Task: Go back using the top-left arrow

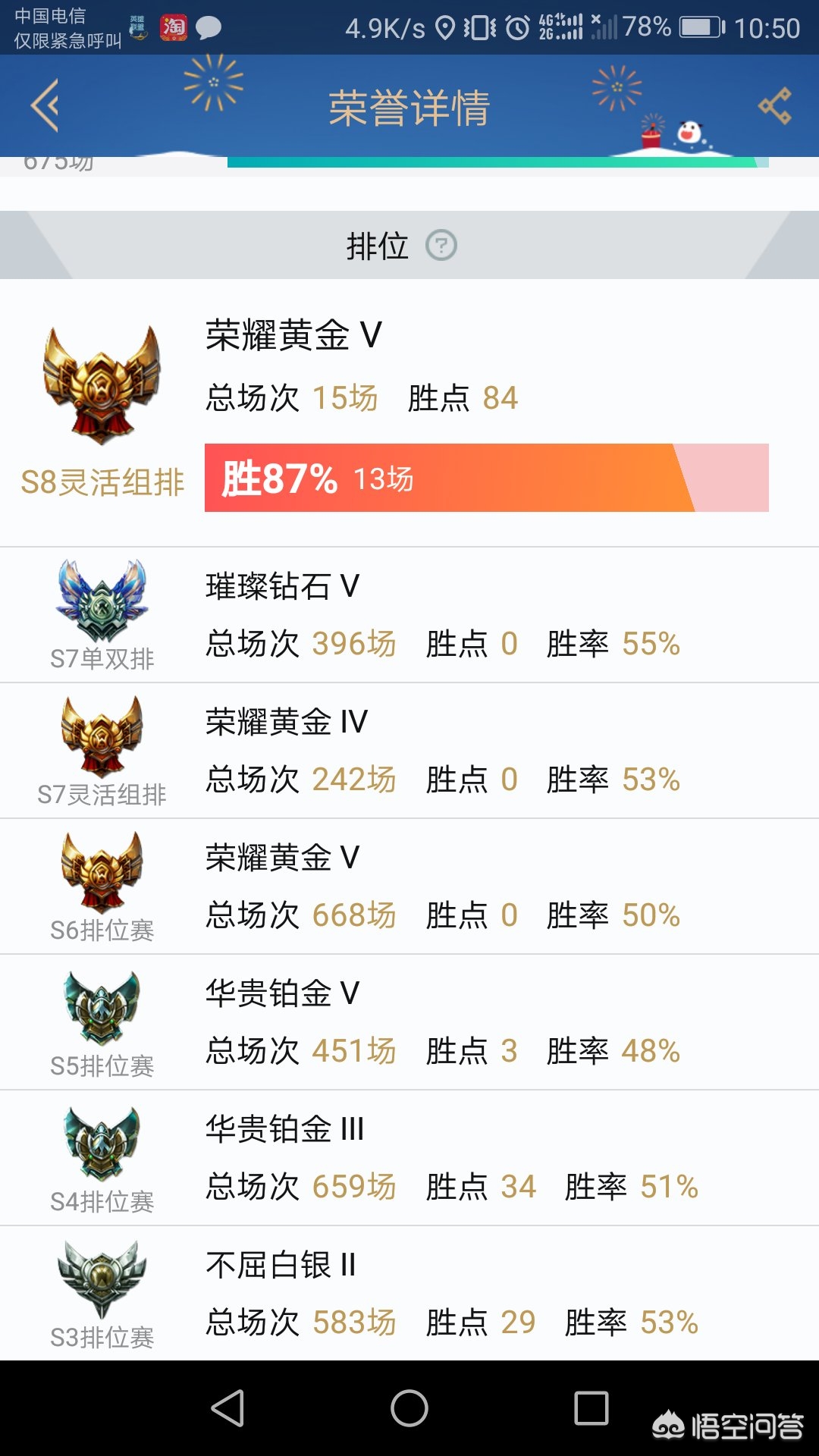Action: [x=45, y=106]
